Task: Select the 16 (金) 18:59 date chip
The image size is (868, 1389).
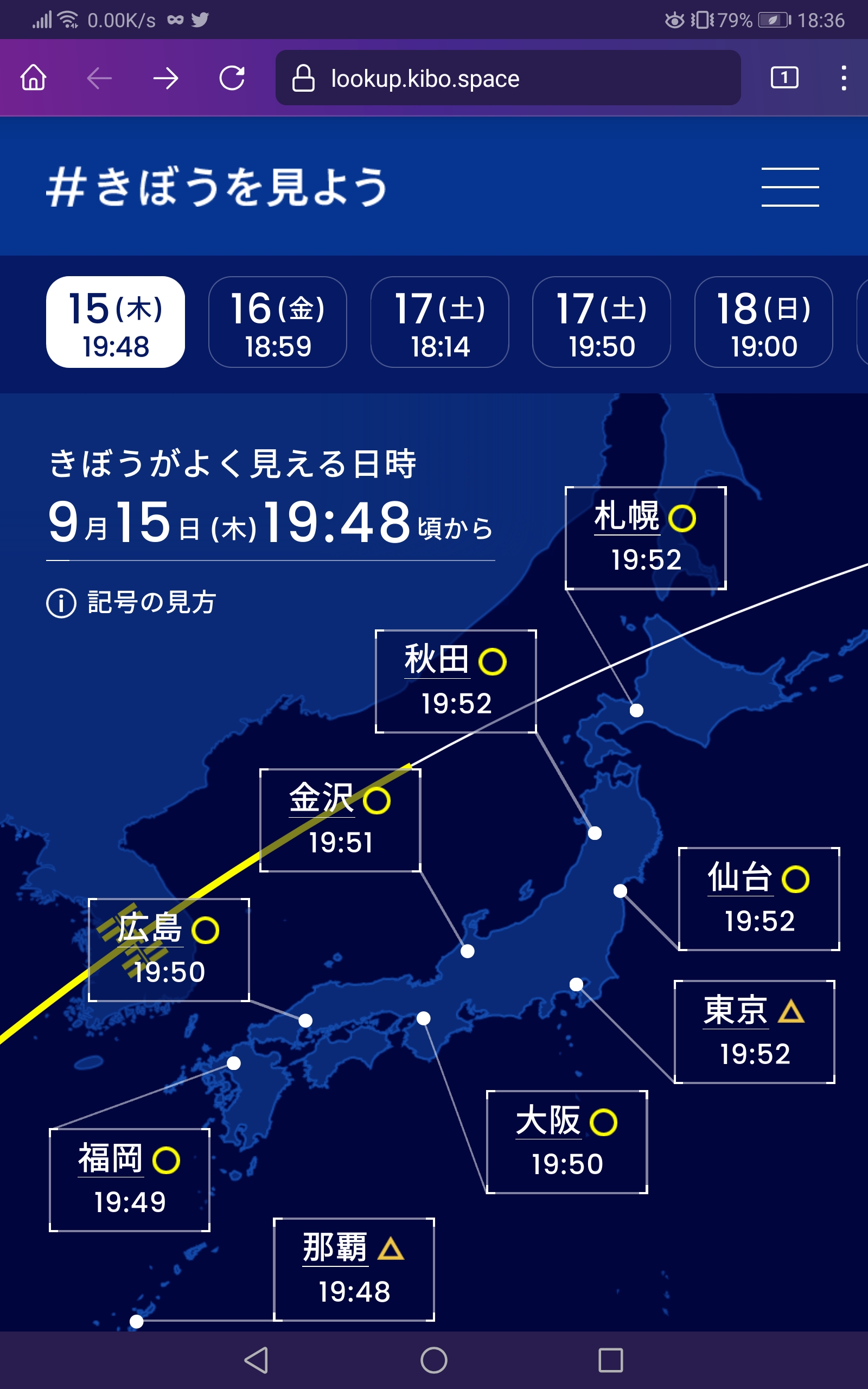Action: [278, 322]
